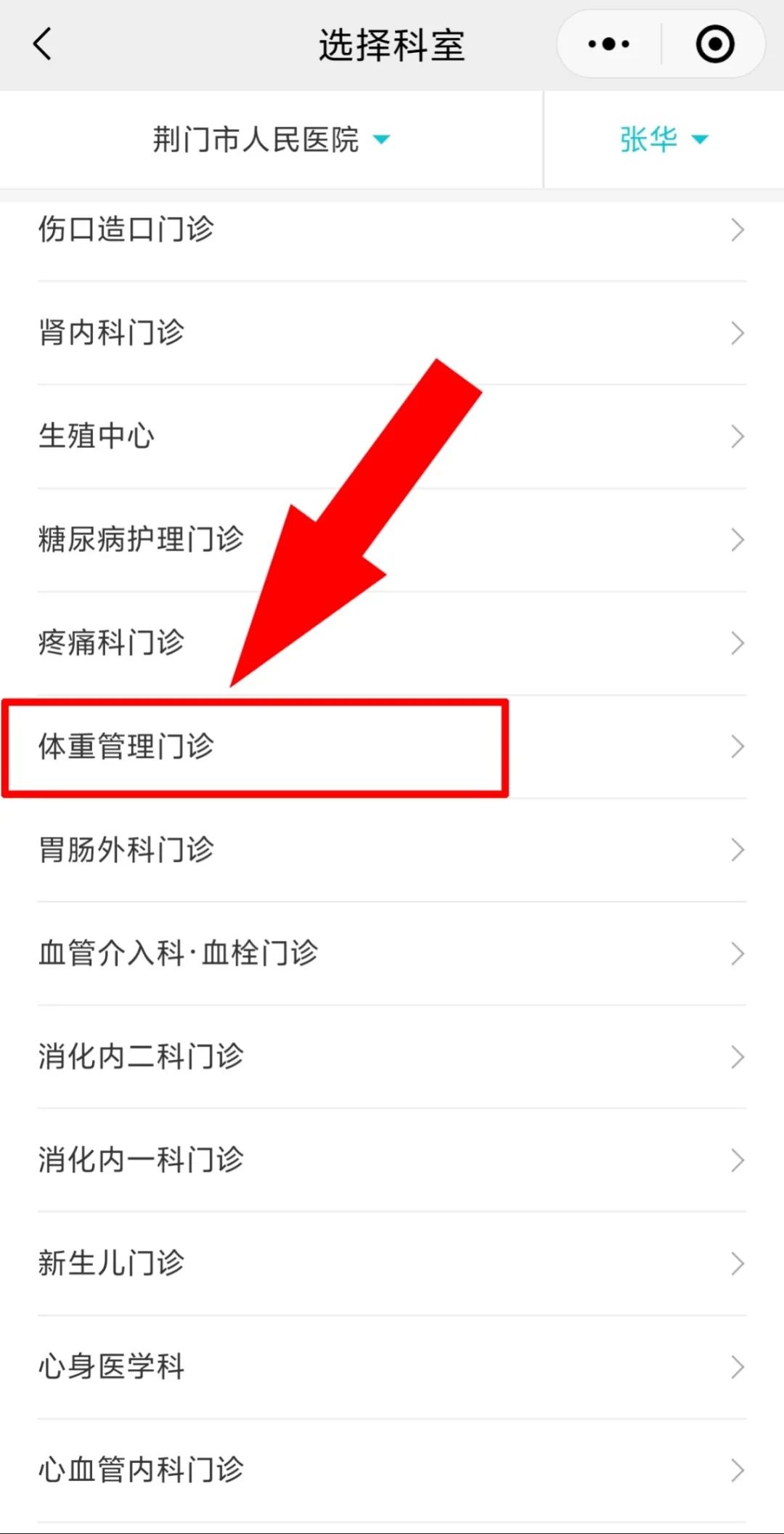Screen dimensions: 784x1534
Task: Expand the 张华 patient dropdown
Action: [664, 139]
